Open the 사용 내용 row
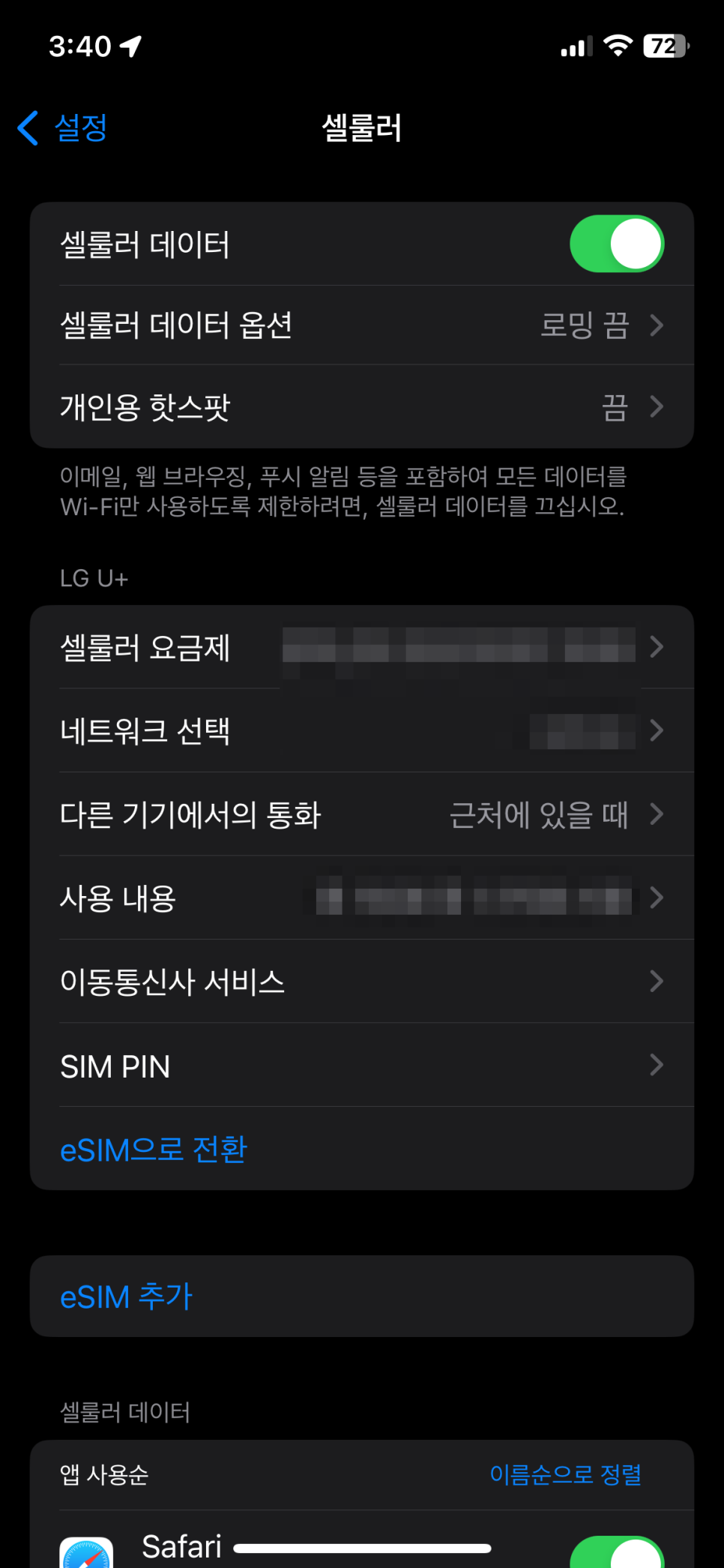Viewport: 724px width, 1568px height. 362,898
